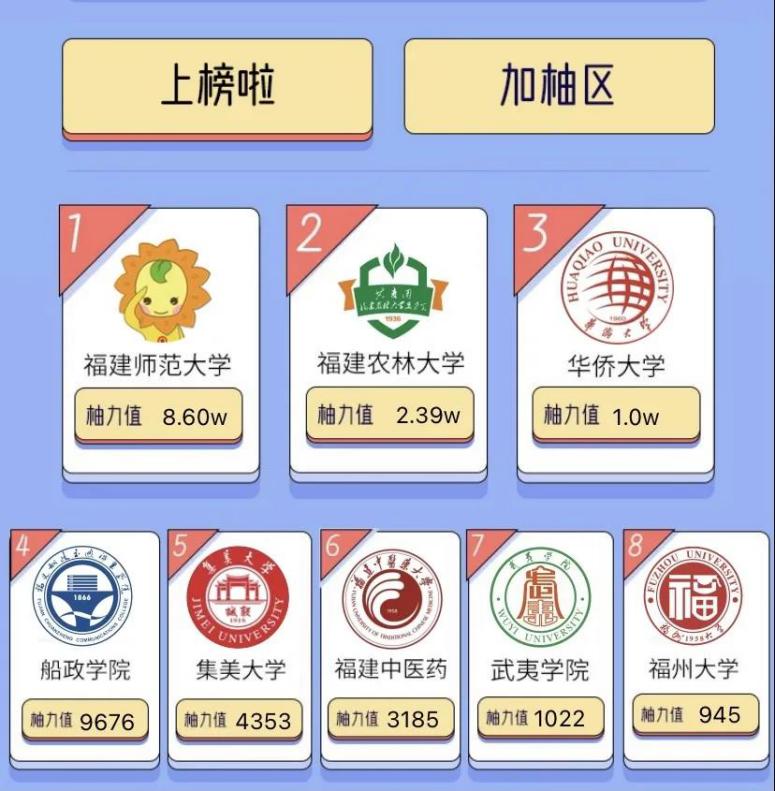Select the 华侨大学 card

click(615, 340)
